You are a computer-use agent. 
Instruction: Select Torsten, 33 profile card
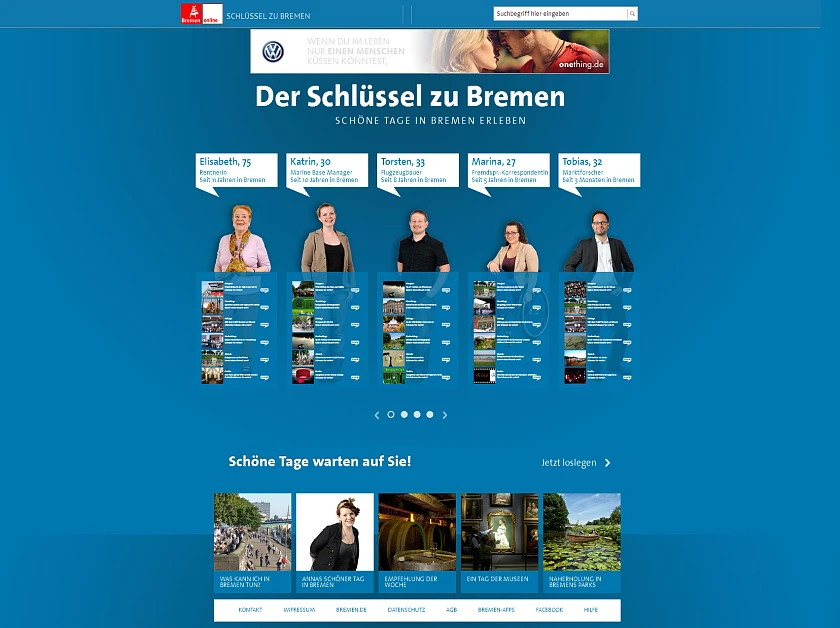tap(417, 170)
